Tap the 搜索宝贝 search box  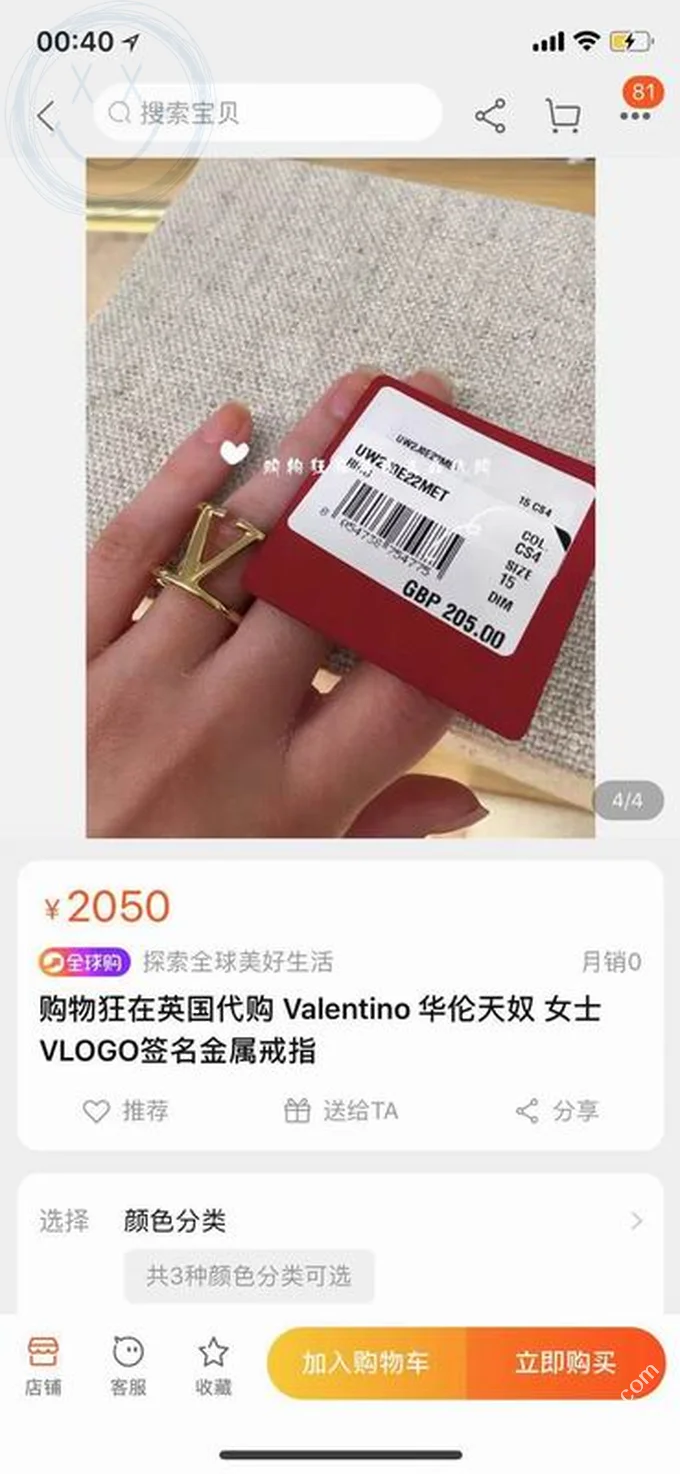click(x=267, y=113)
